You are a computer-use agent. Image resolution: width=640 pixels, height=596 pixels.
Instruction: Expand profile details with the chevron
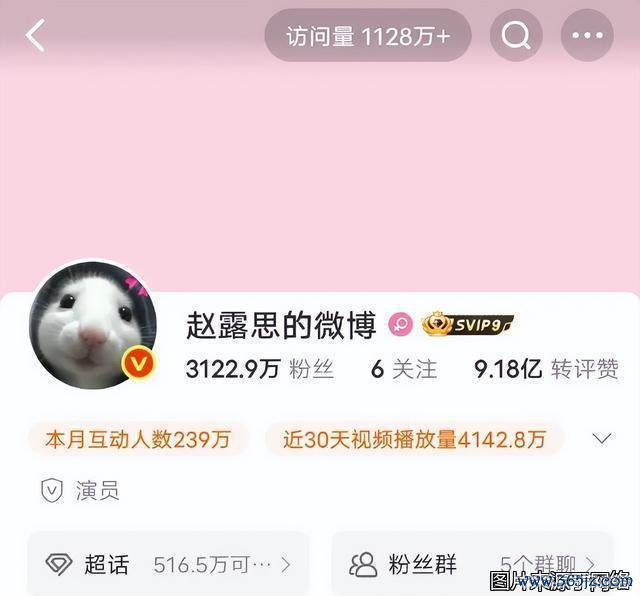602,439
